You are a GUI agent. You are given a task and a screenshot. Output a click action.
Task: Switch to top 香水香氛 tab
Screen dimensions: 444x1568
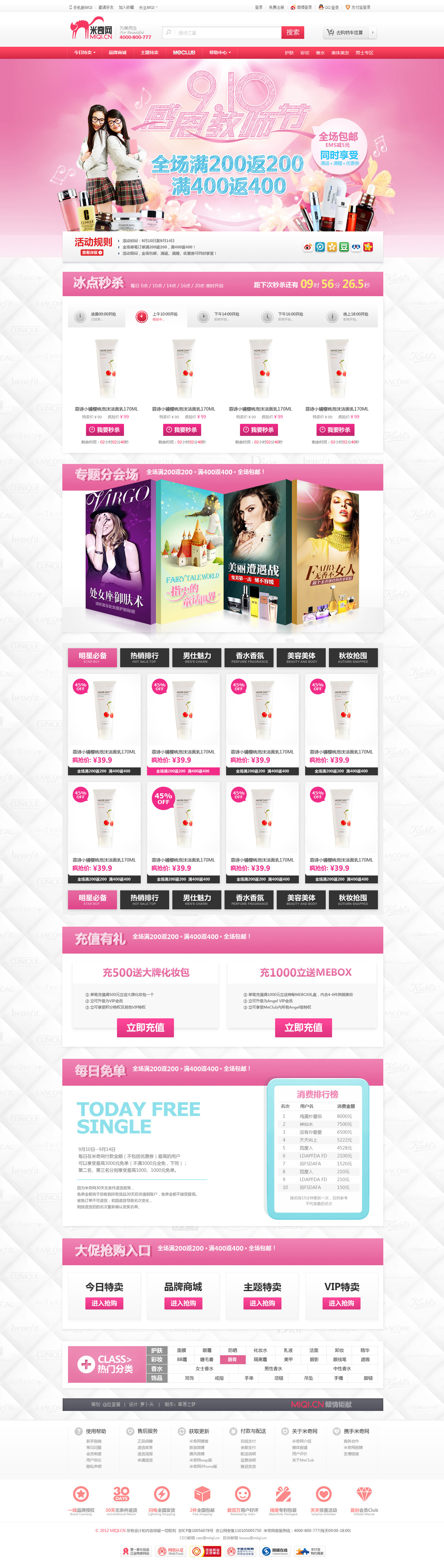pyautogui.click(x=250, y=657)
